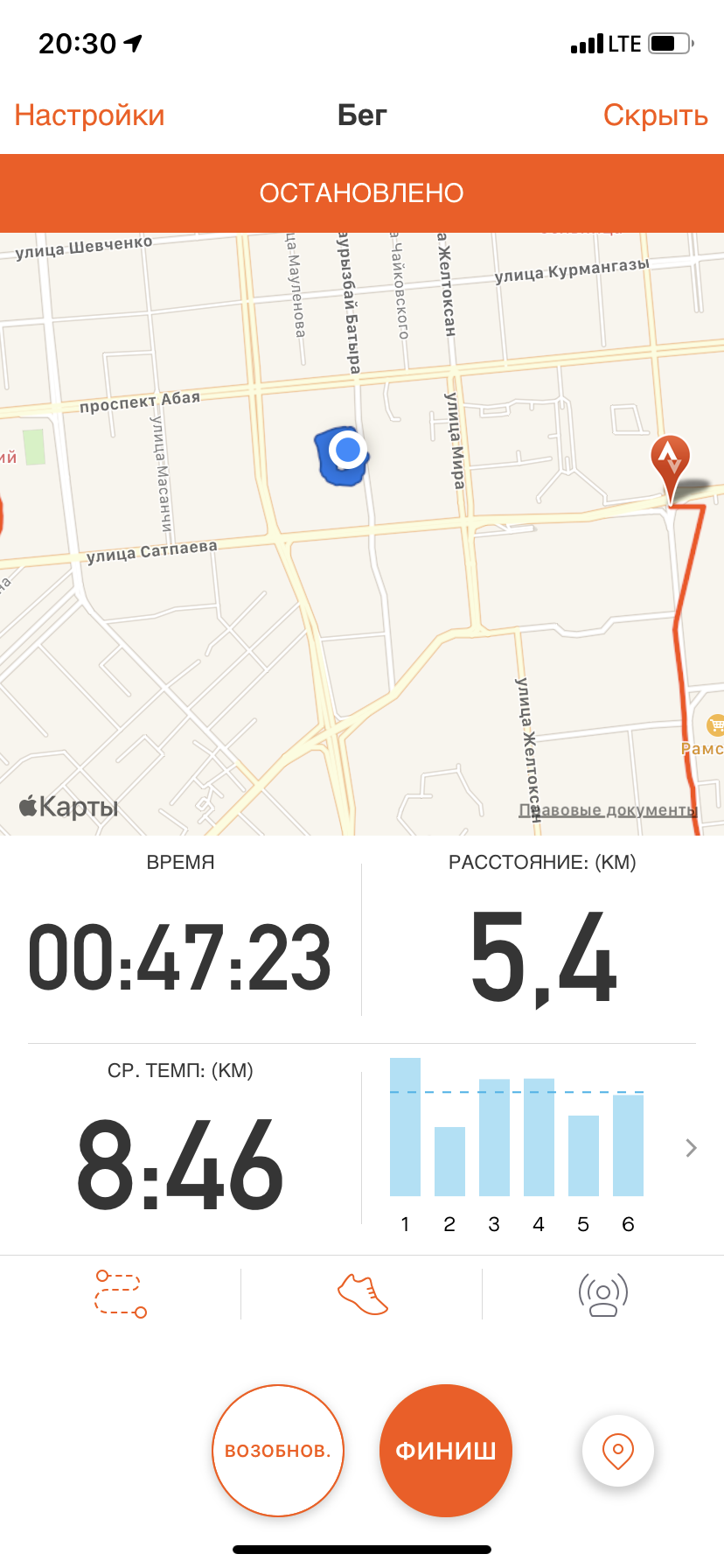Resume the run with Возобнов.
This screenshot has width=724, height=1568.
click(x=278, y=1450)
